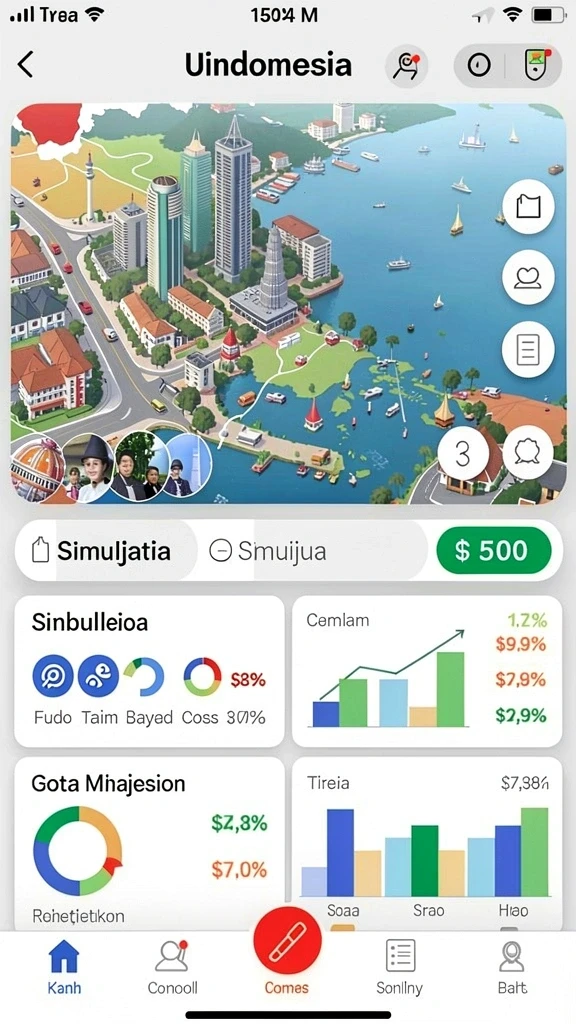Open the Taim icon in Sinbulleioa
Screen dimensions: 576x1024
99,676
